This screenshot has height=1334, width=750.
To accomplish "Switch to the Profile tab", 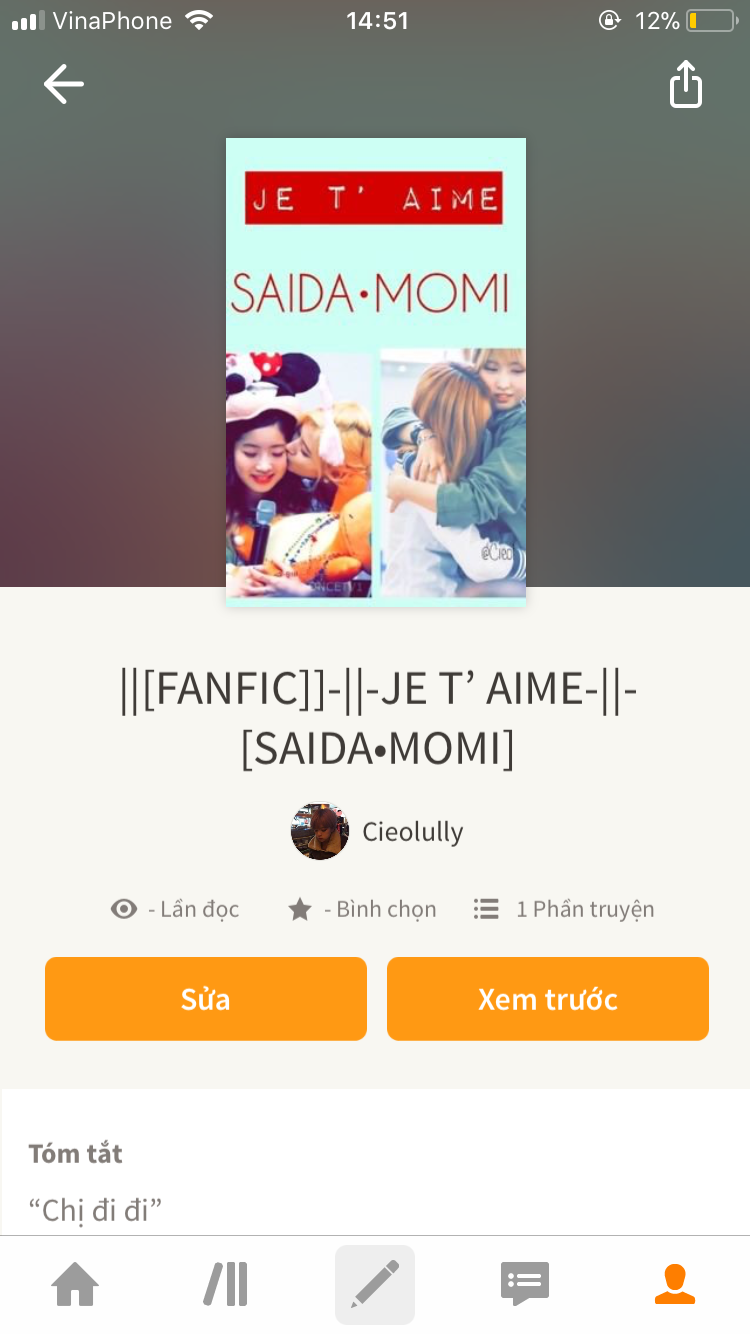I will click(x=675, y=1284).
